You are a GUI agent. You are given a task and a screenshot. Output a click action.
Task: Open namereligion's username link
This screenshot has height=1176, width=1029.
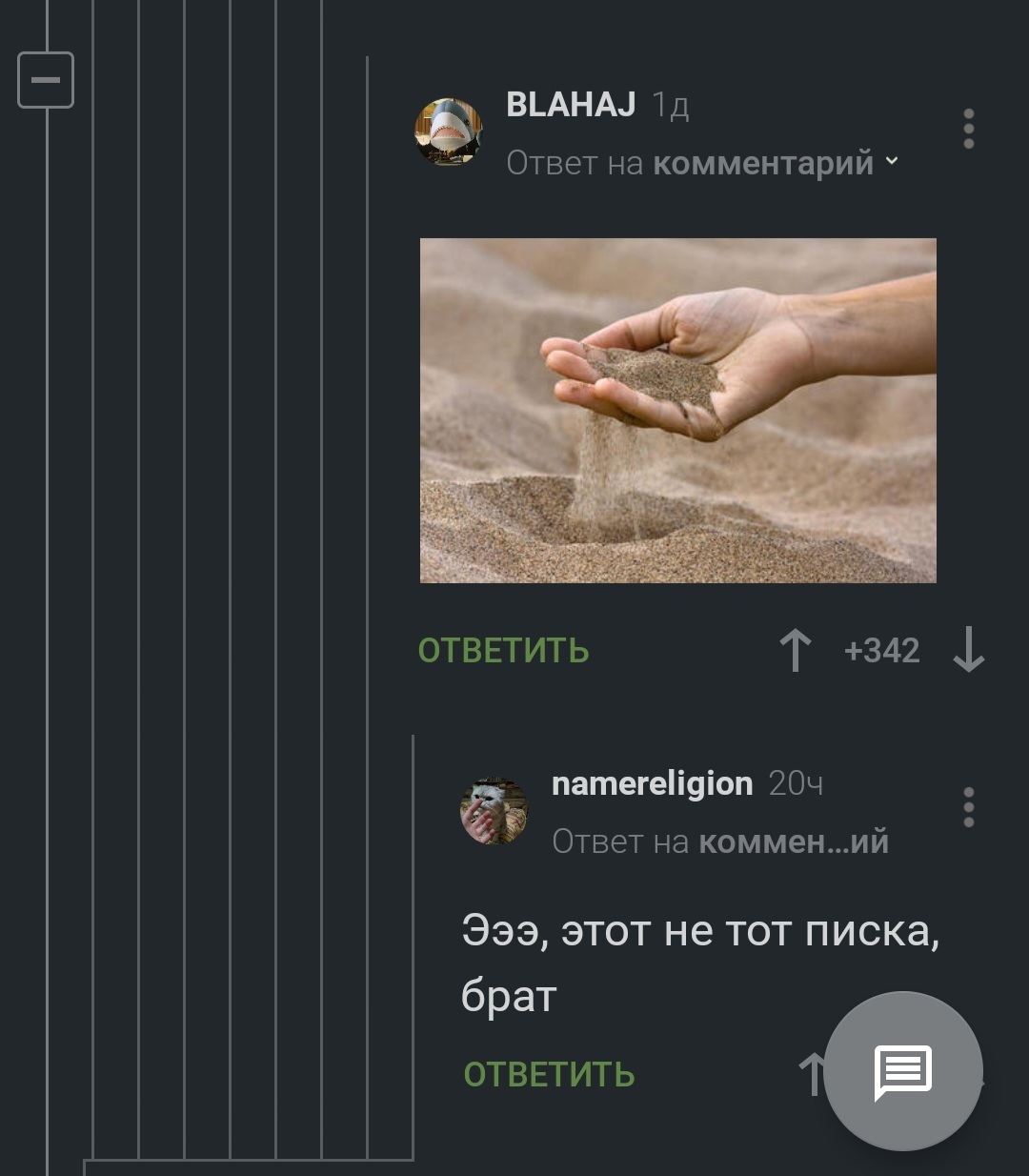pos(652,783)
